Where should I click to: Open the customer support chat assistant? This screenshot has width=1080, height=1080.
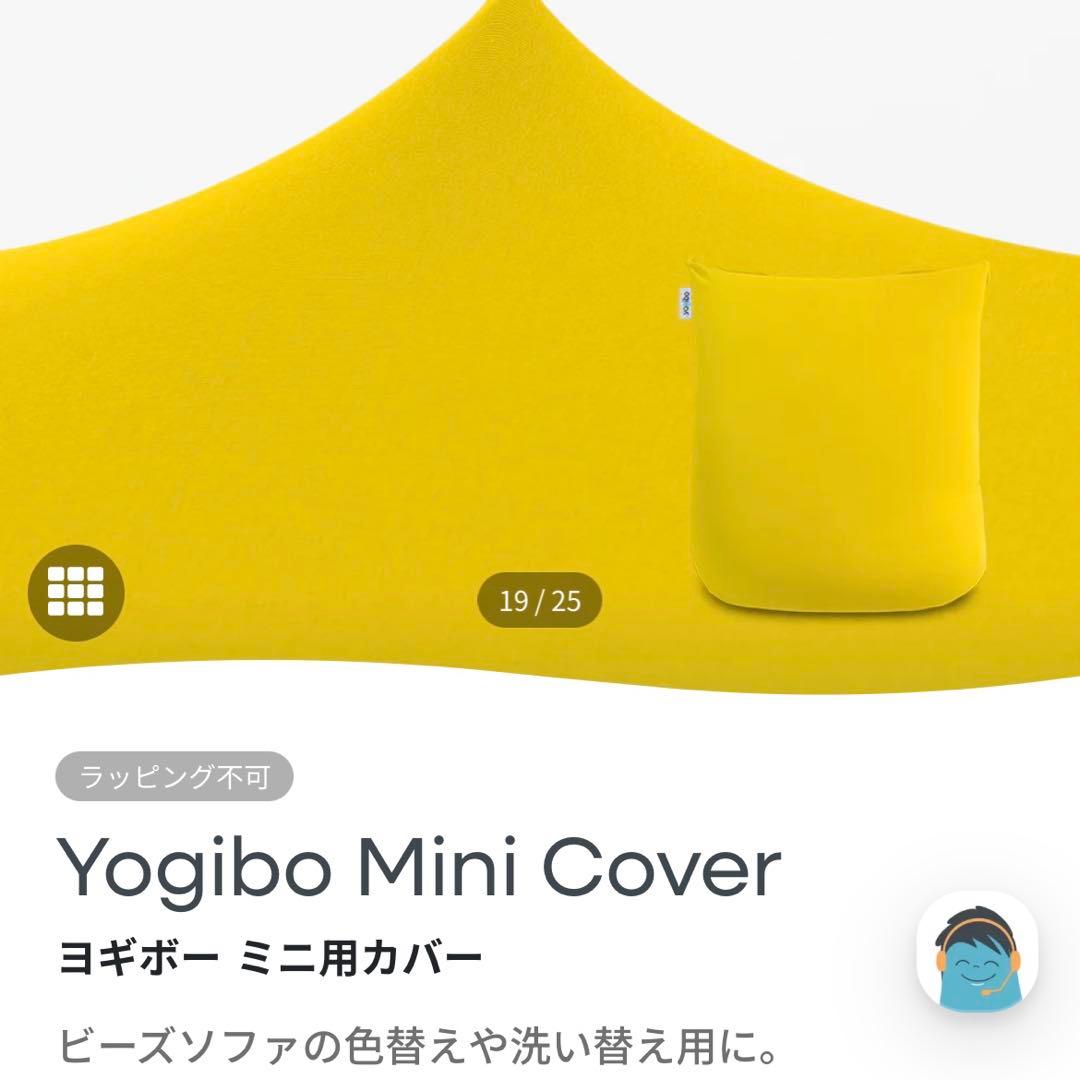977,952
